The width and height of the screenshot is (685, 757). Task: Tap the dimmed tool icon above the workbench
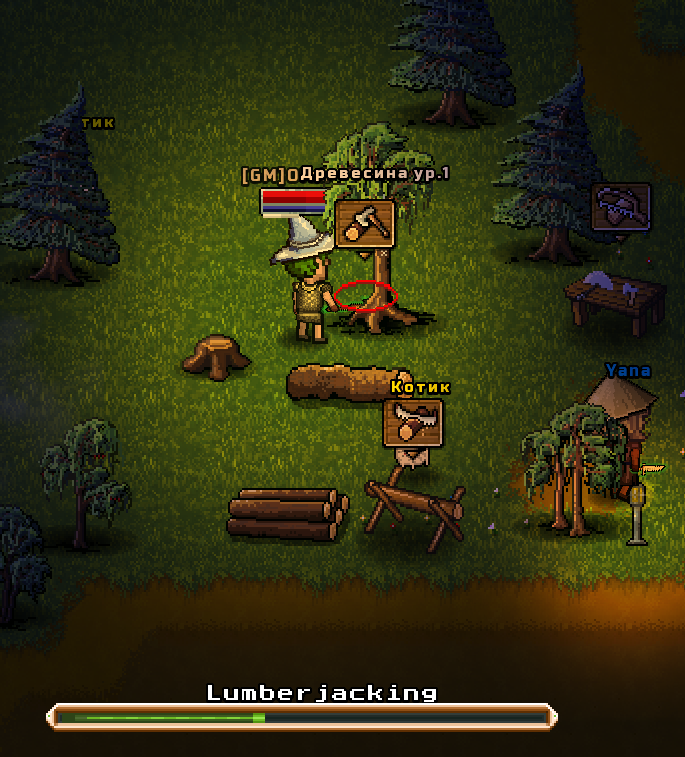[620, 207]
